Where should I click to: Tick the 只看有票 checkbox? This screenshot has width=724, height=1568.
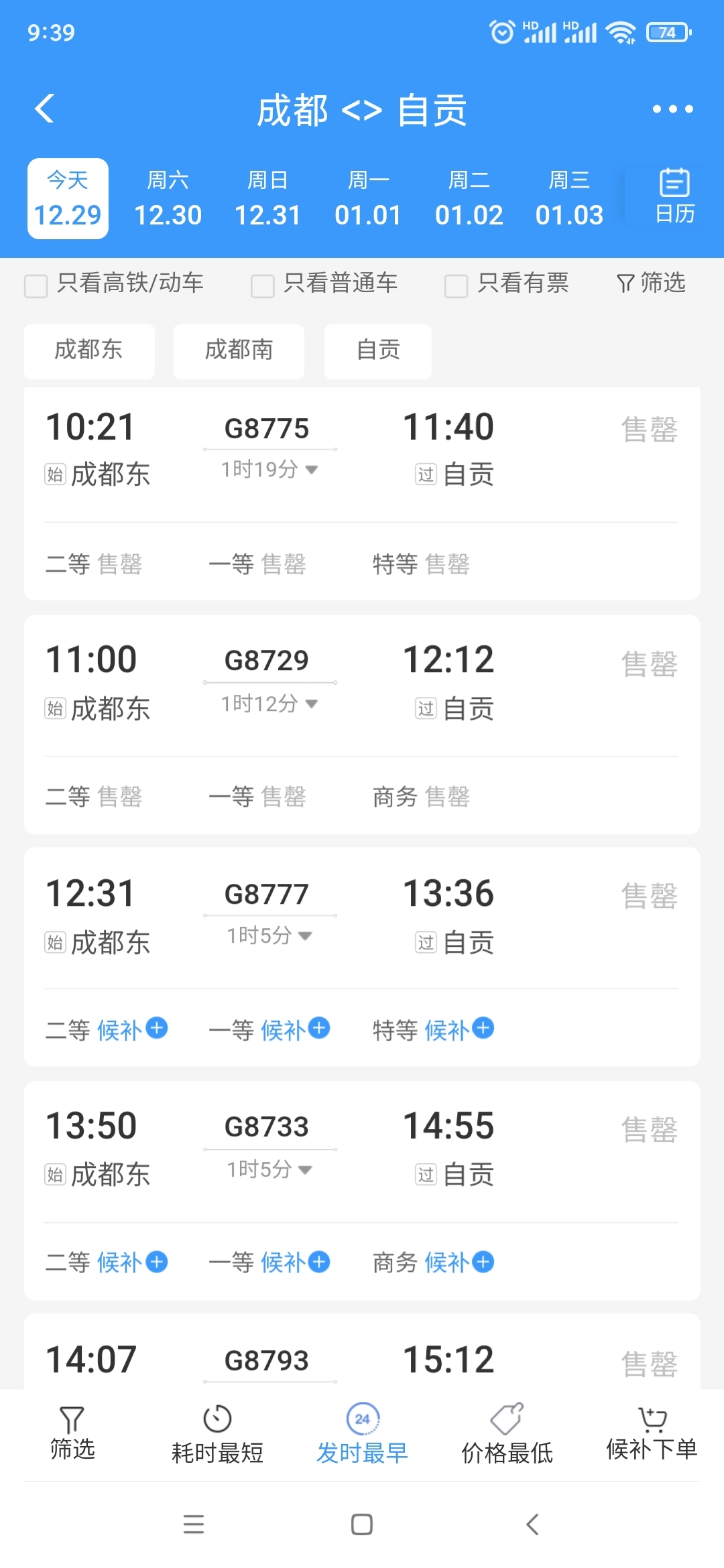click(x=456, y=285)
